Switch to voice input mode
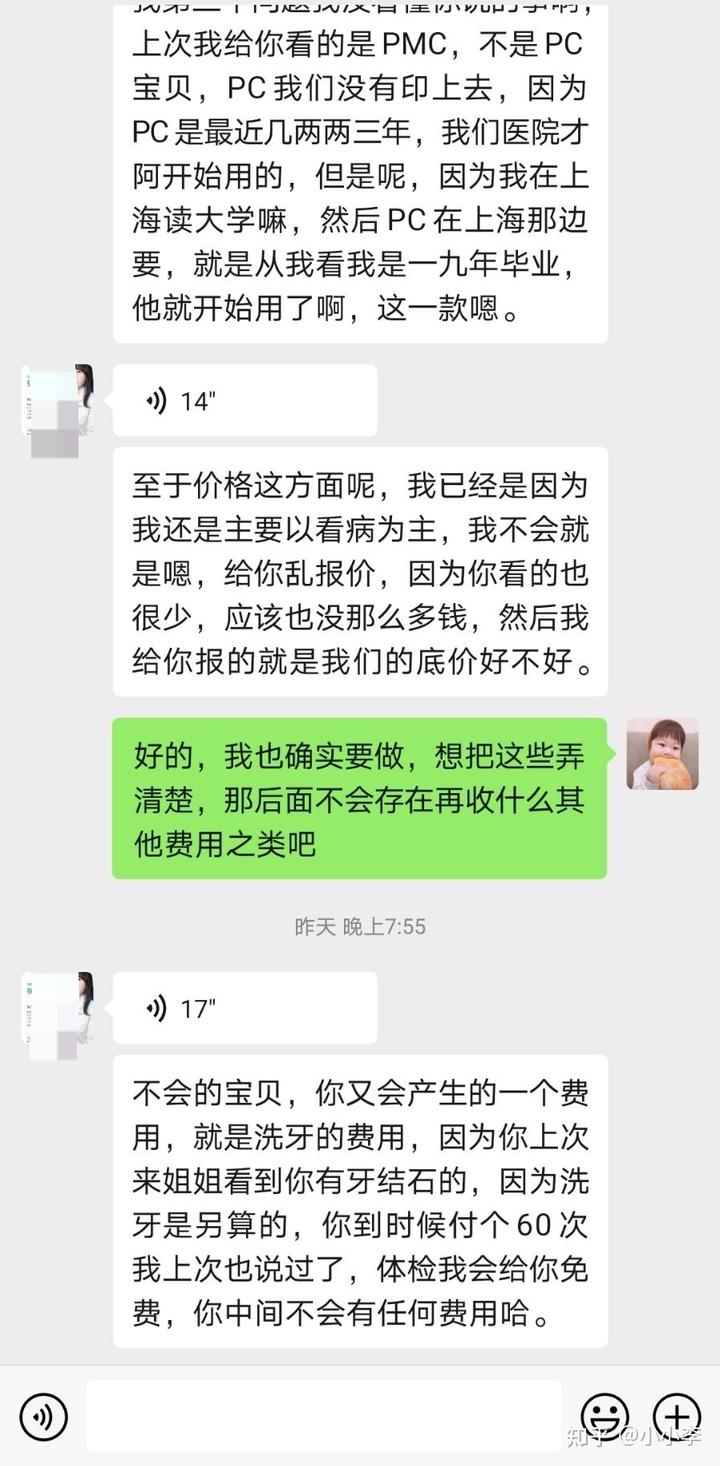The height and width of the screenshot is (1466, 720). (x=44, y=1416)
